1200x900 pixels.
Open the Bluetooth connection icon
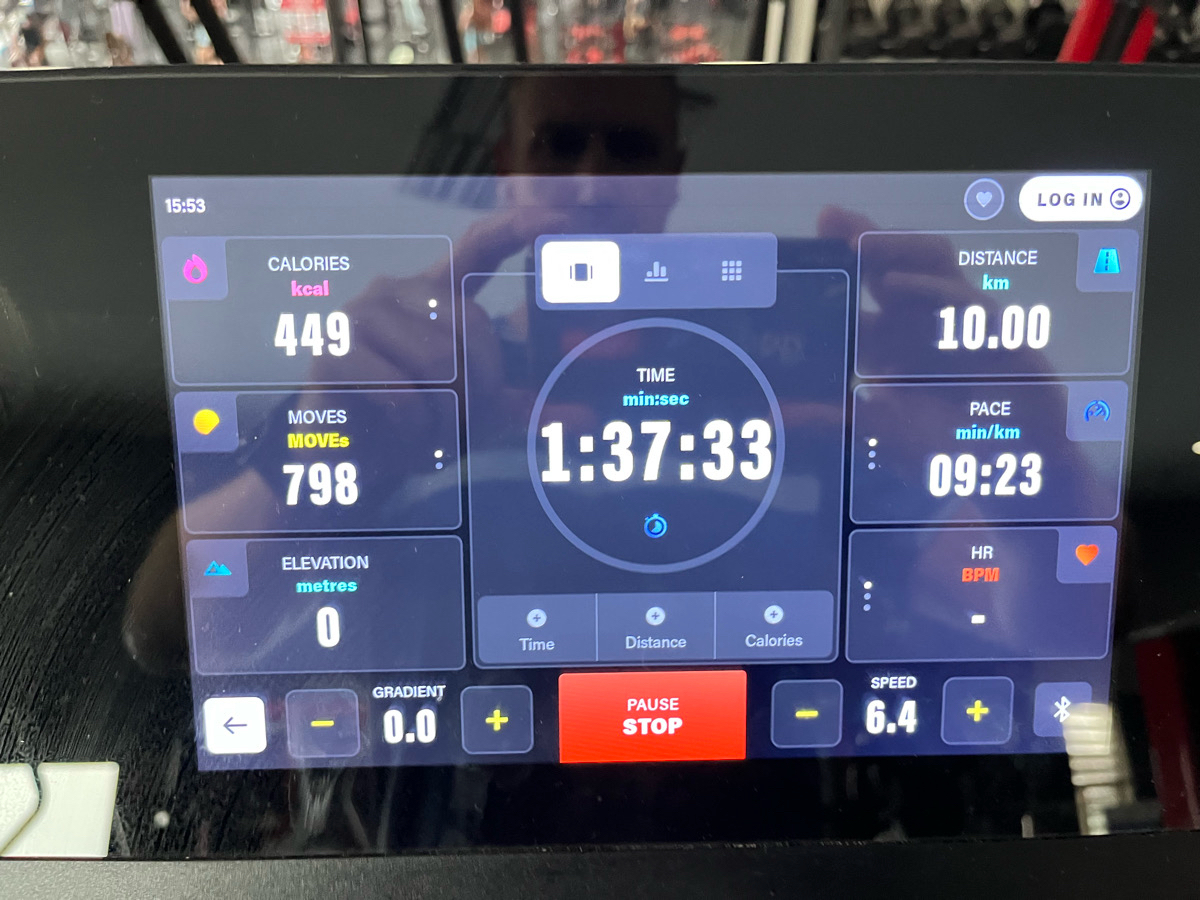point(1062,709)
